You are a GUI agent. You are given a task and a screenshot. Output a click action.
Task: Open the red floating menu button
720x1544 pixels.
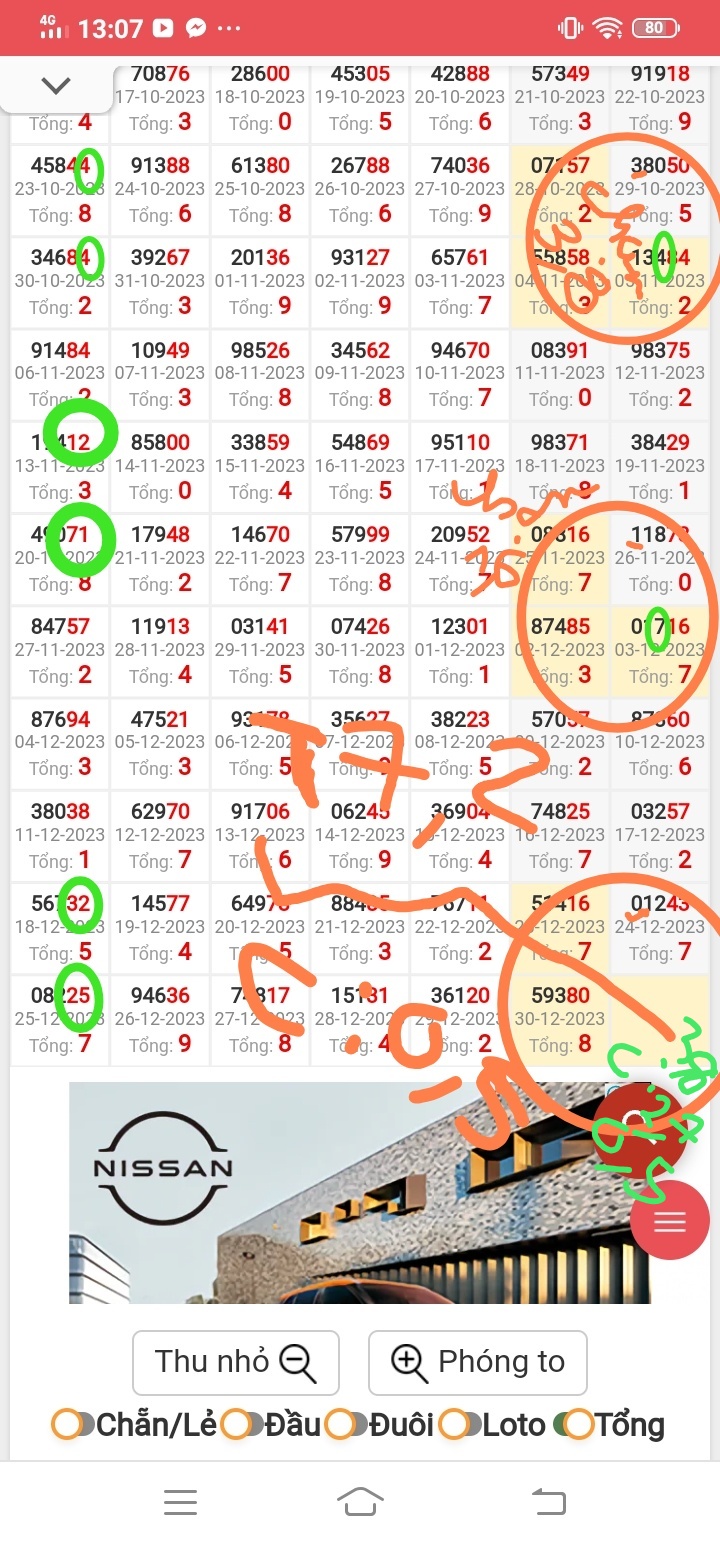[669, 1221]
